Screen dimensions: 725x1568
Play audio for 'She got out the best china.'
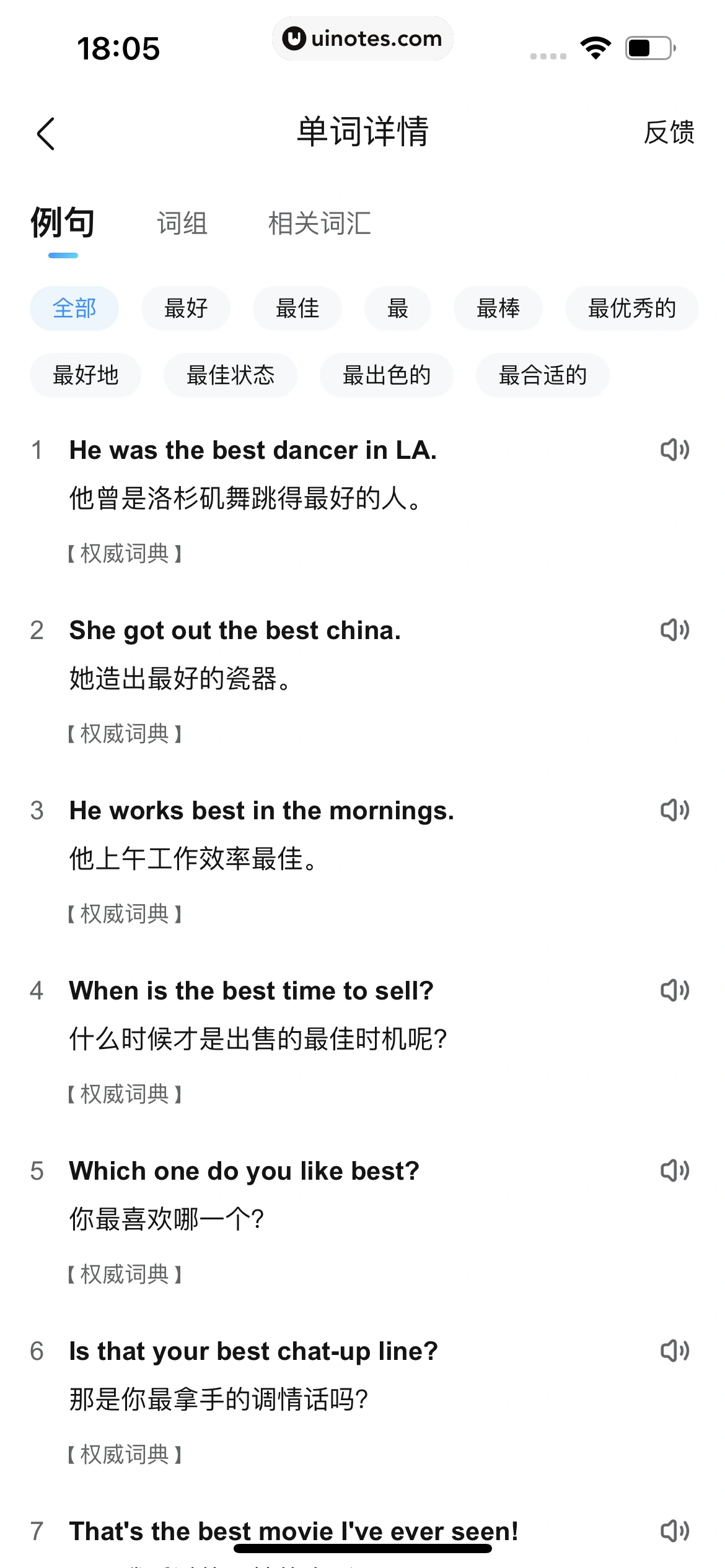[675, 630]
